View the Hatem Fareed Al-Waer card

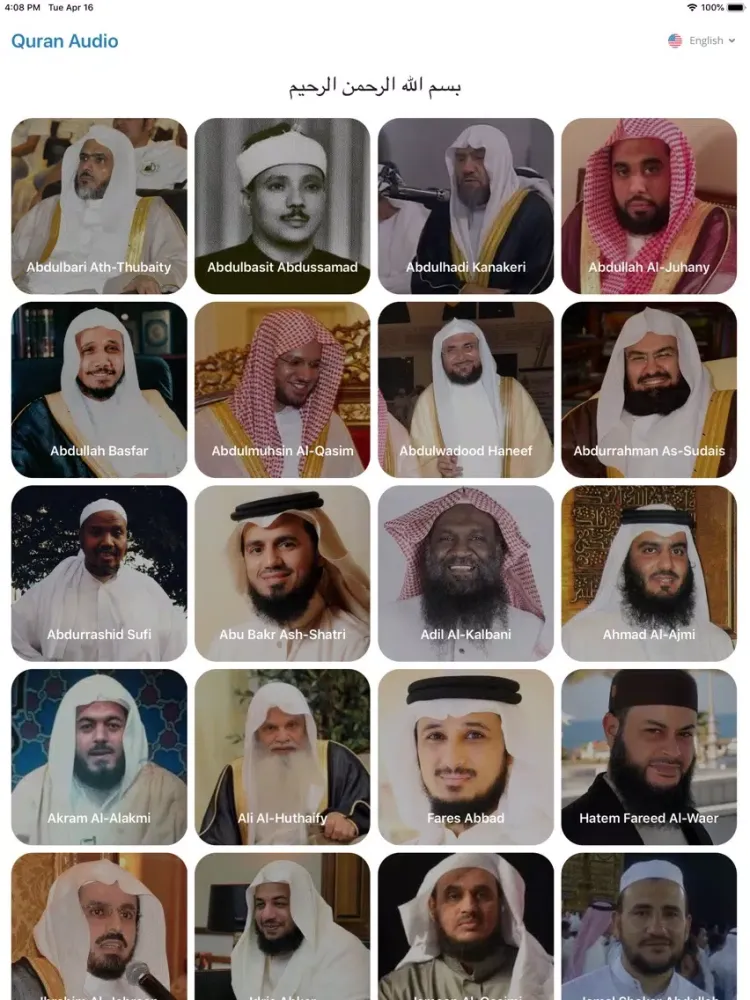(x=649, y=757)
